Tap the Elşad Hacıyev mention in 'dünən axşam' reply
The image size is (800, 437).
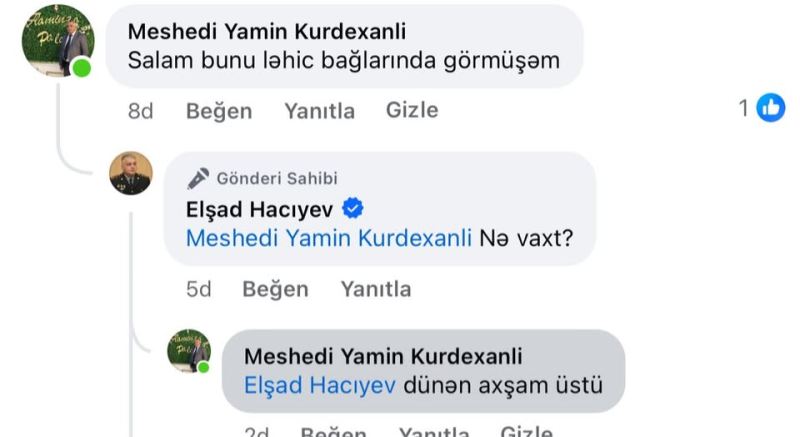pyautogui.click(x=319, y=385)
